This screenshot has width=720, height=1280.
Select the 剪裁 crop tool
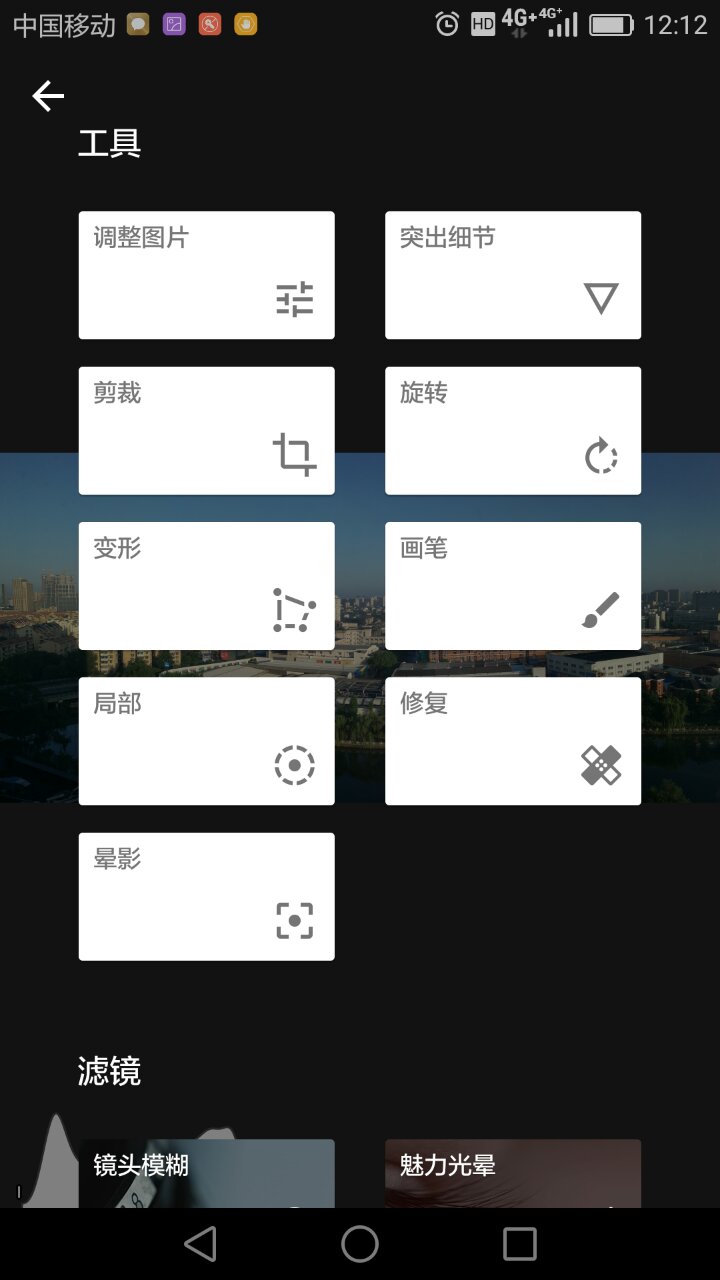coord(206,431)
